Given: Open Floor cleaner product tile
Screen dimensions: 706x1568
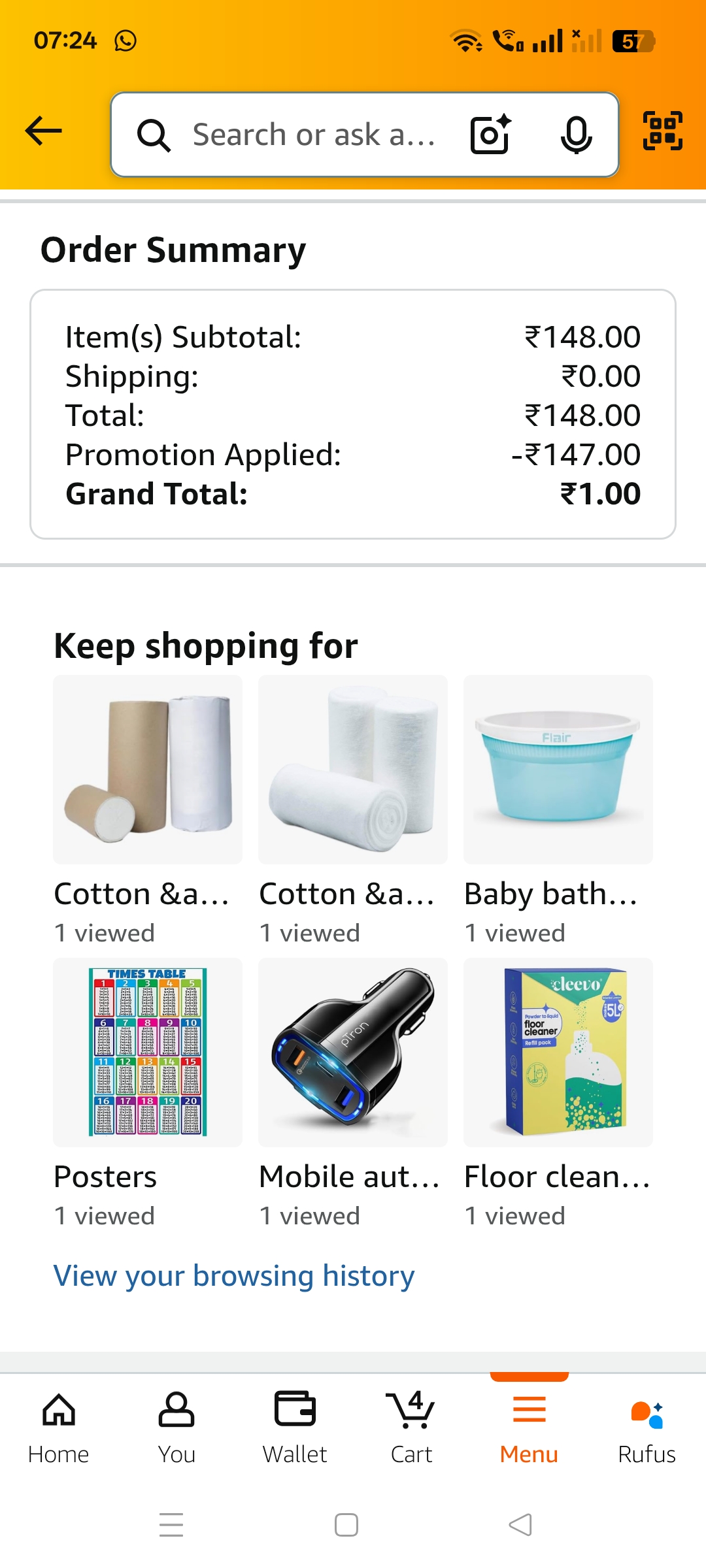Looking at the screenshot, I should click(x=558, y=1052).
